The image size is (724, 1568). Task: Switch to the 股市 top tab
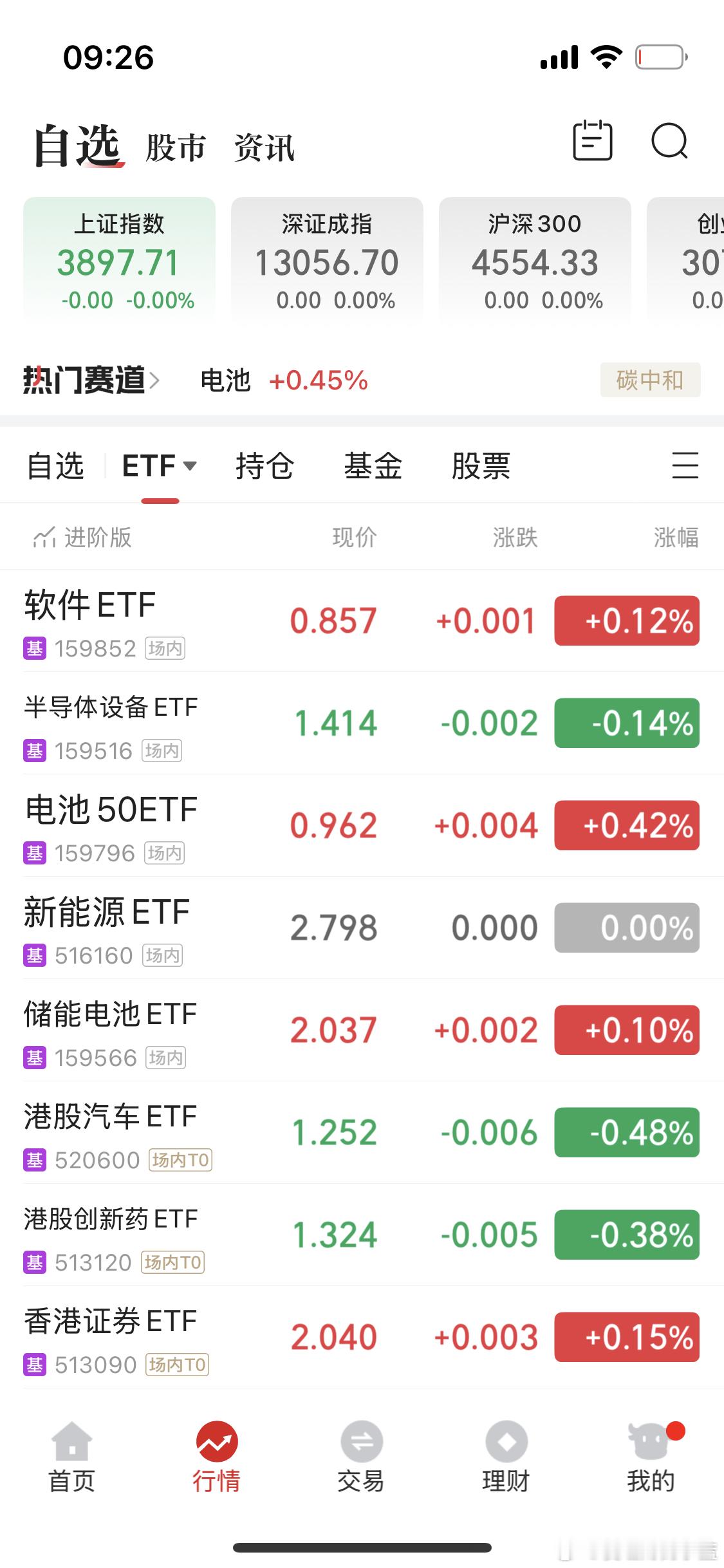click(176, 148)
